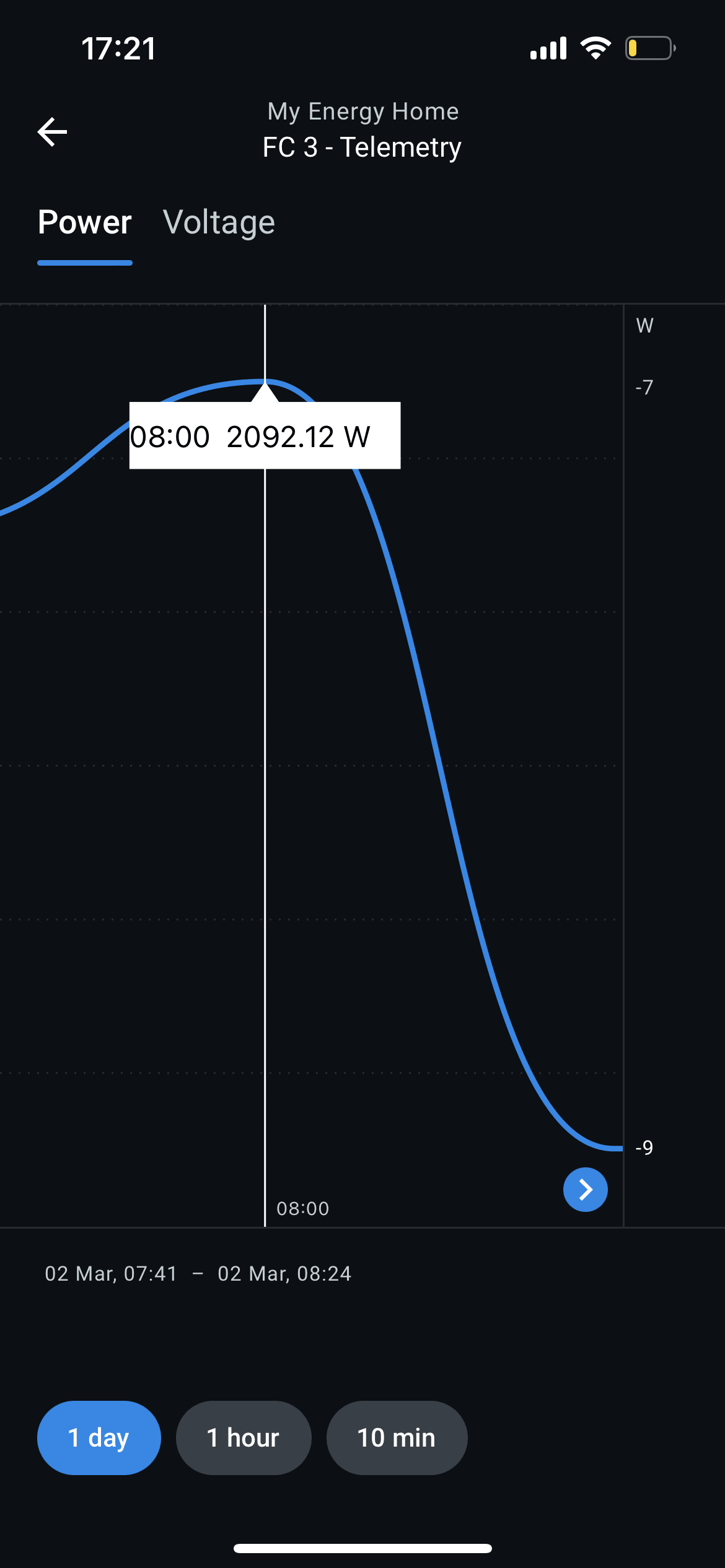Click the Wi-Fi status icon
The image size is (725, 1568).
point(594,46)
